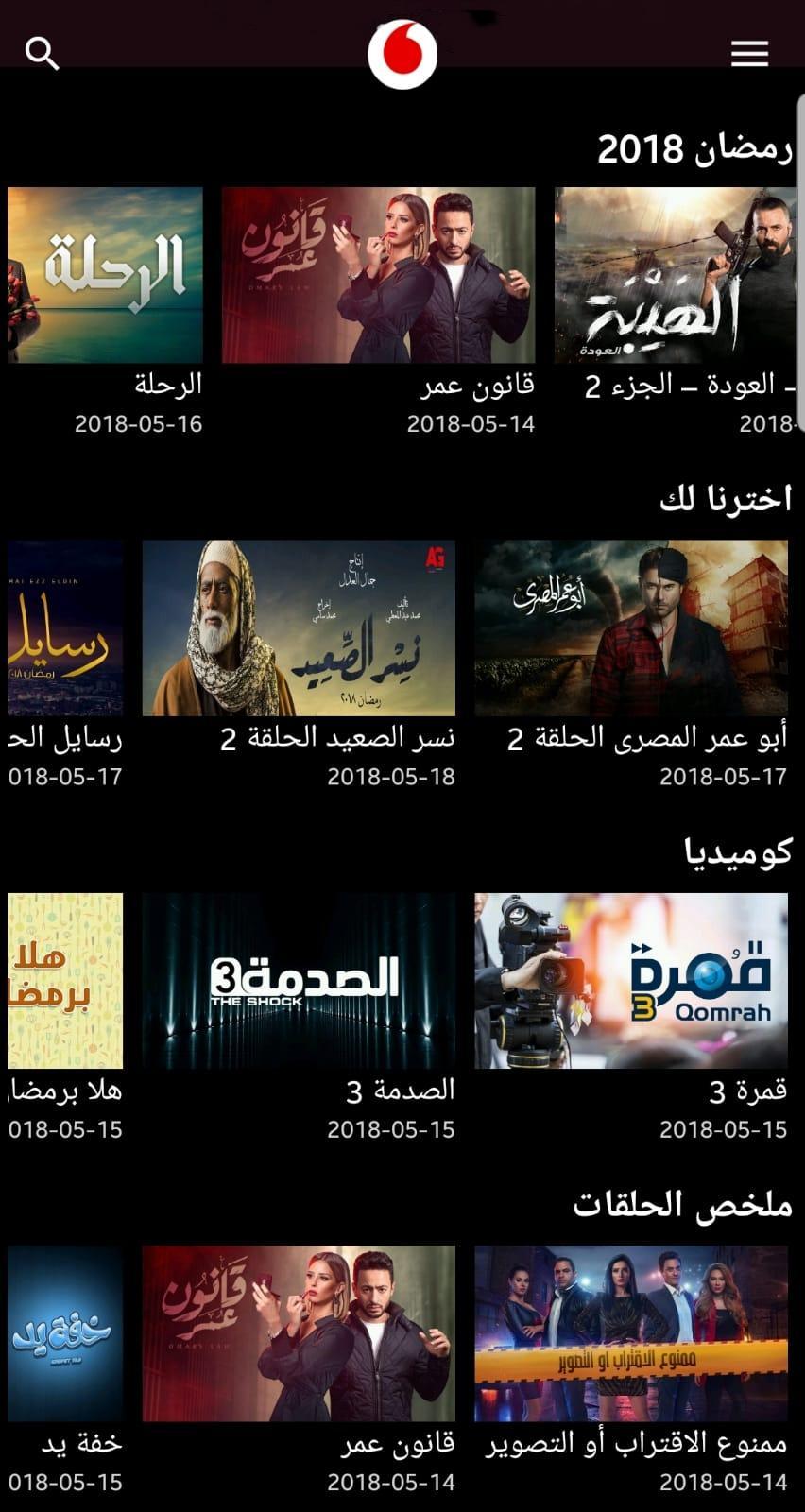Open قمرة 3 show
The image size is (805, 1512).
tap(630, 981)
